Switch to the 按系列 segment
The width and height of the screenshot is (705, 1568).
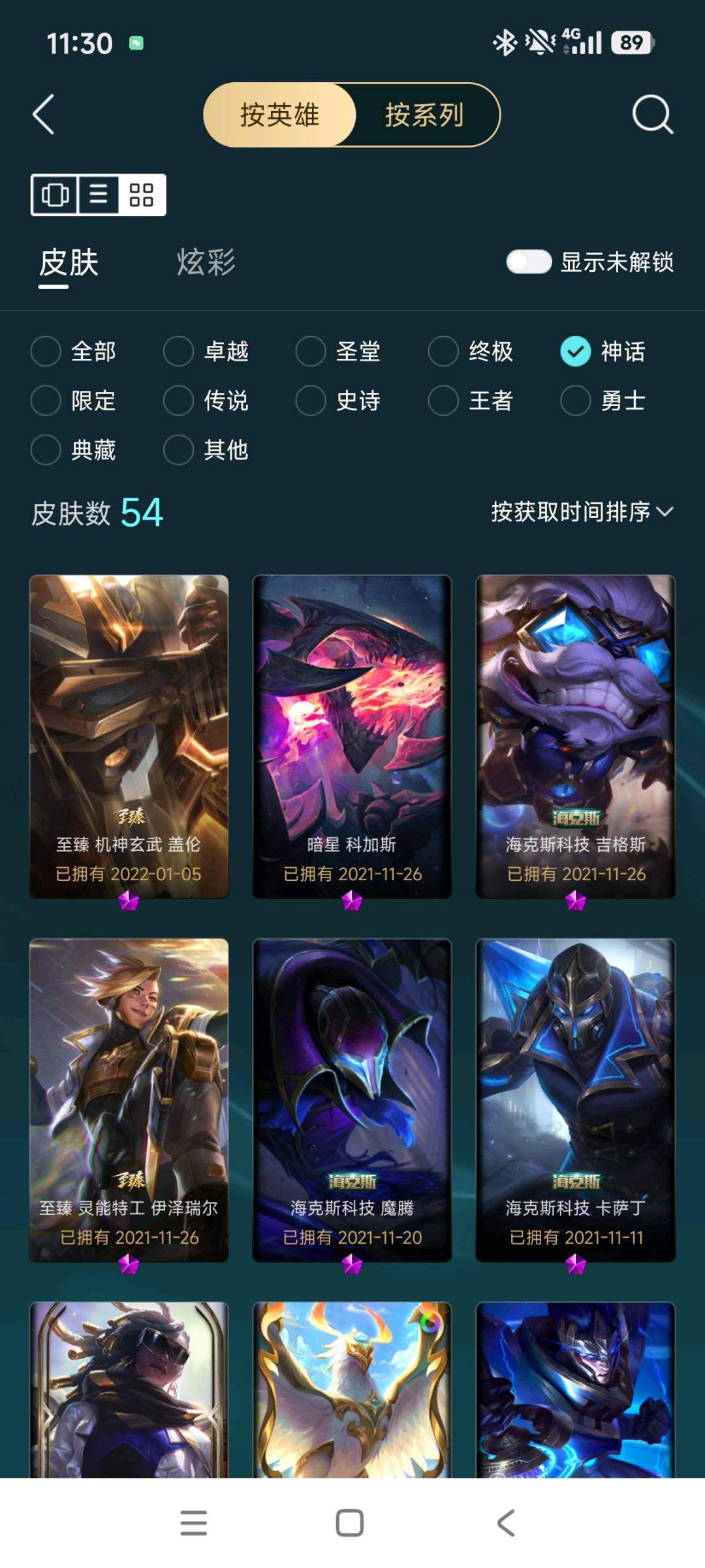tap(424, 115)
